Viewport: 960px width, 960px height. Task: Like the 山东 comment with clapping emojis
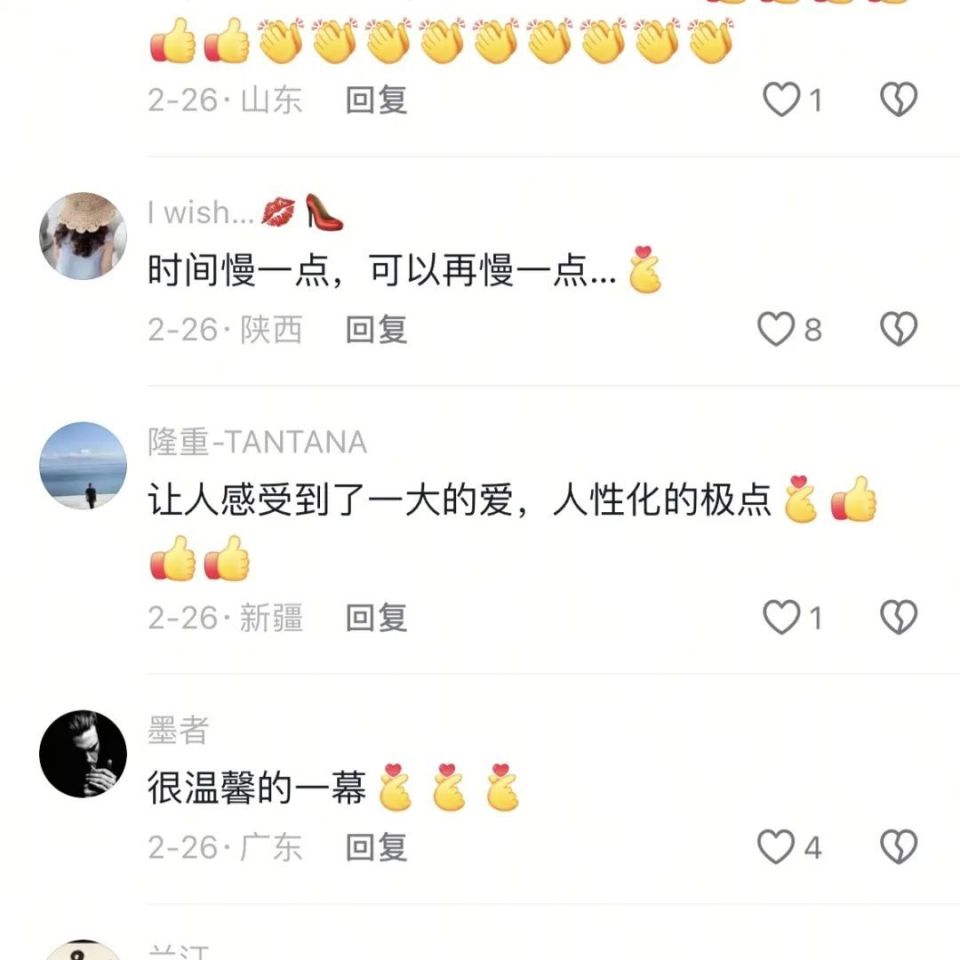pos(781,100)
